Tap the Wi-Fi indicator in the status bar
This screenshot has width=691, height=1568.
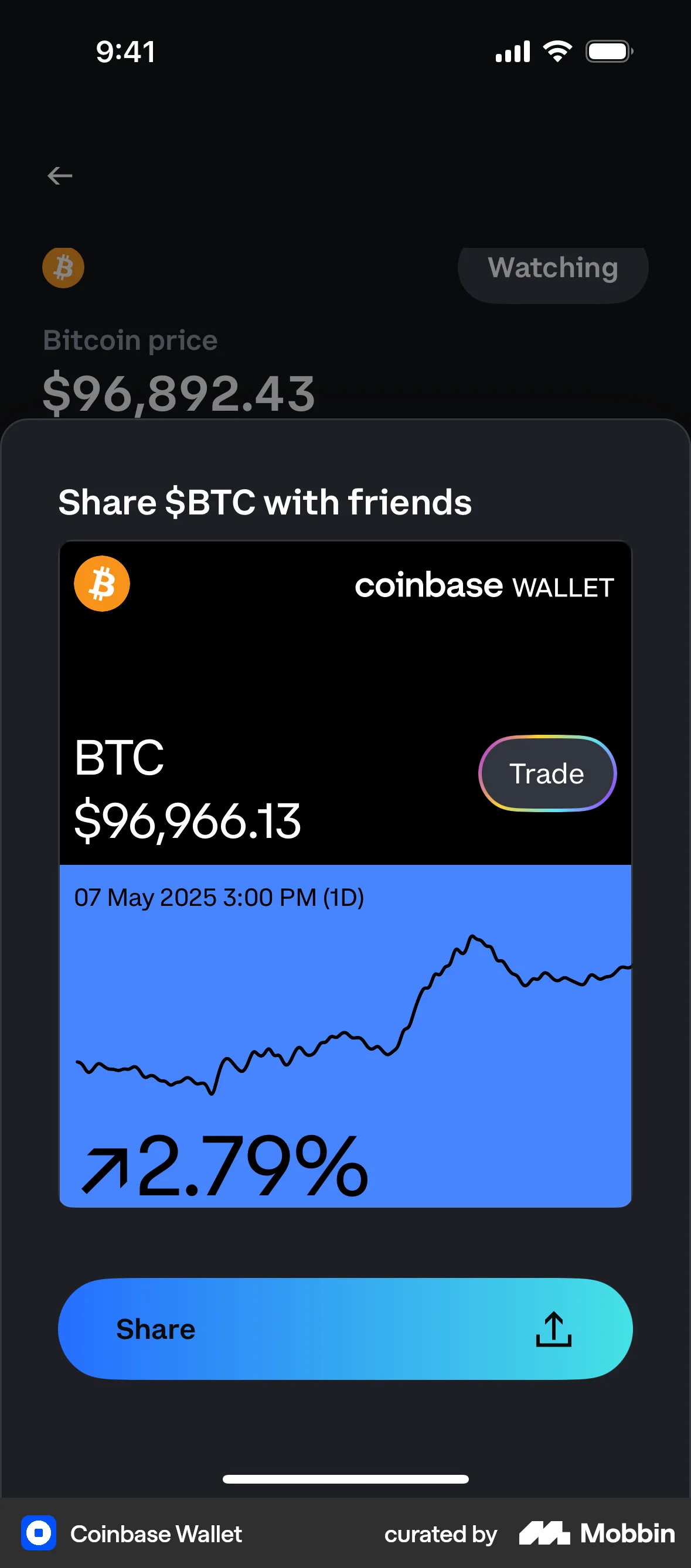point(557,51)
